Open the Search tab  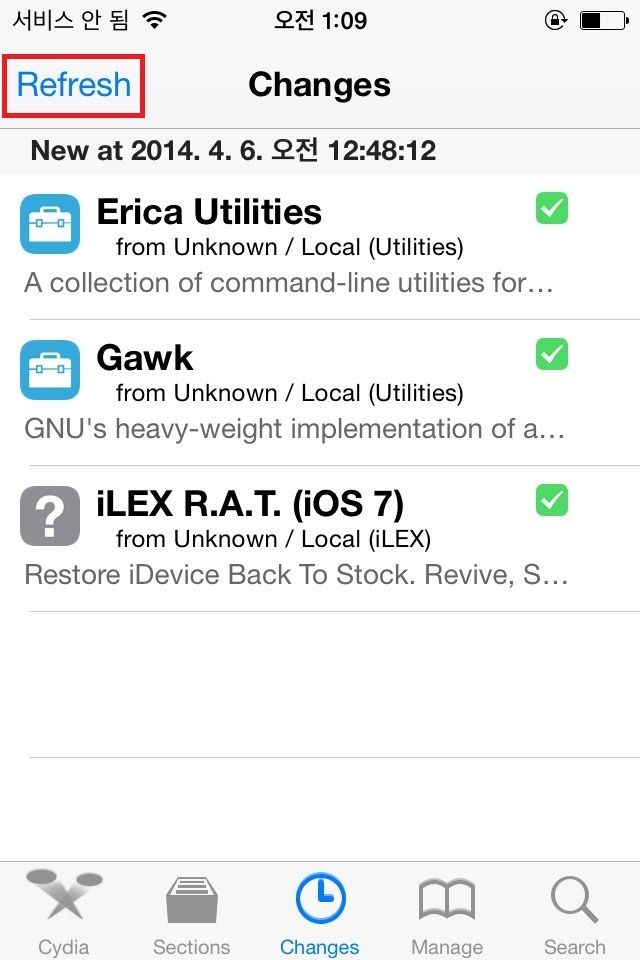point(574,912)
